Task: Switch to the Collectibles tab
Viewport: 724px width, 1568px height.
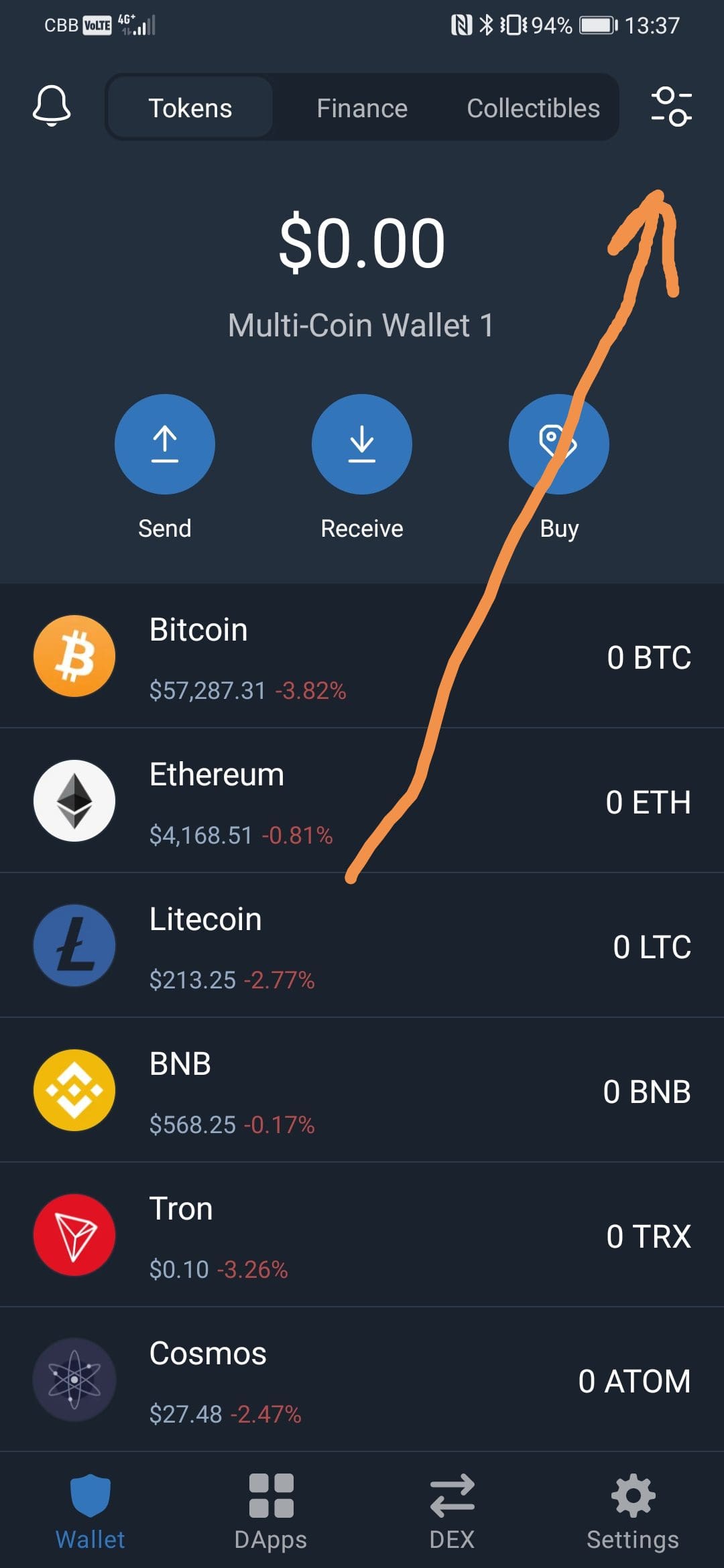Action: 533,108
